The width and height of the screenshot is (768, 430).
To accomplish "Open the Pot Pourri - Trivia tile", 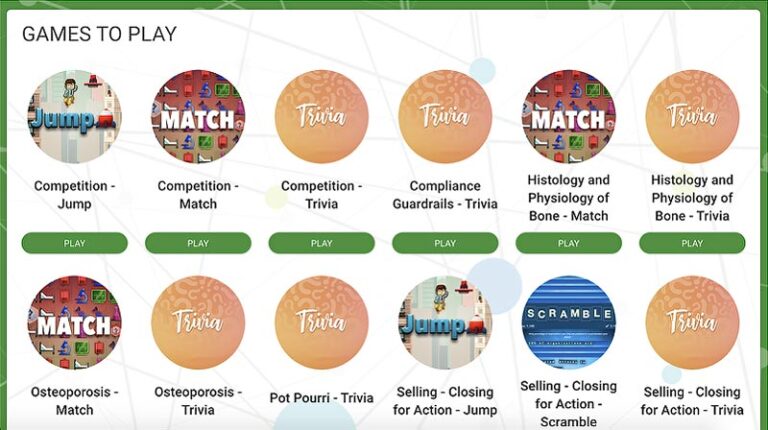I will tap(321, 323).
